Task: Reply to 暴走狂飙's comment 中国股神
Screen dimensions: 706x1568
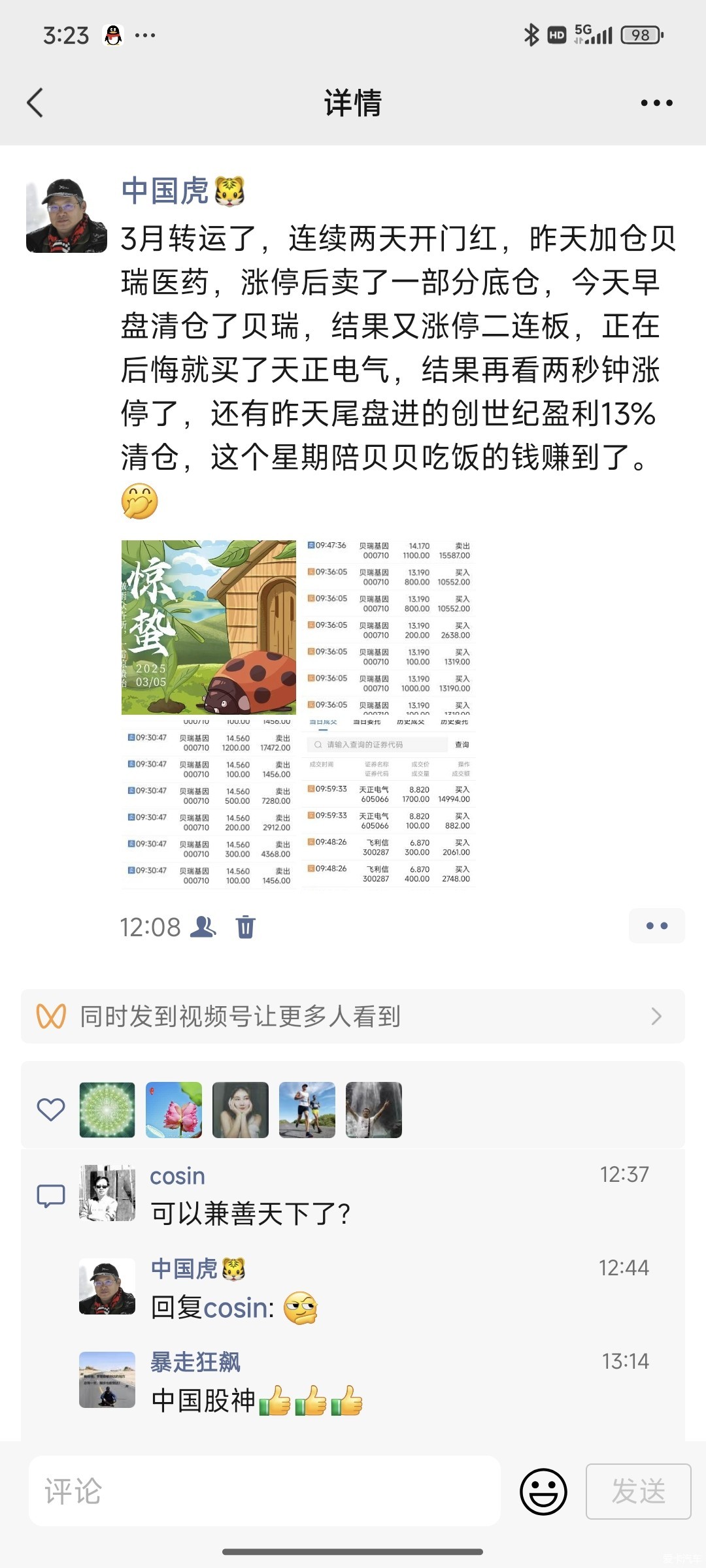Action: (x=256, y=1401)
